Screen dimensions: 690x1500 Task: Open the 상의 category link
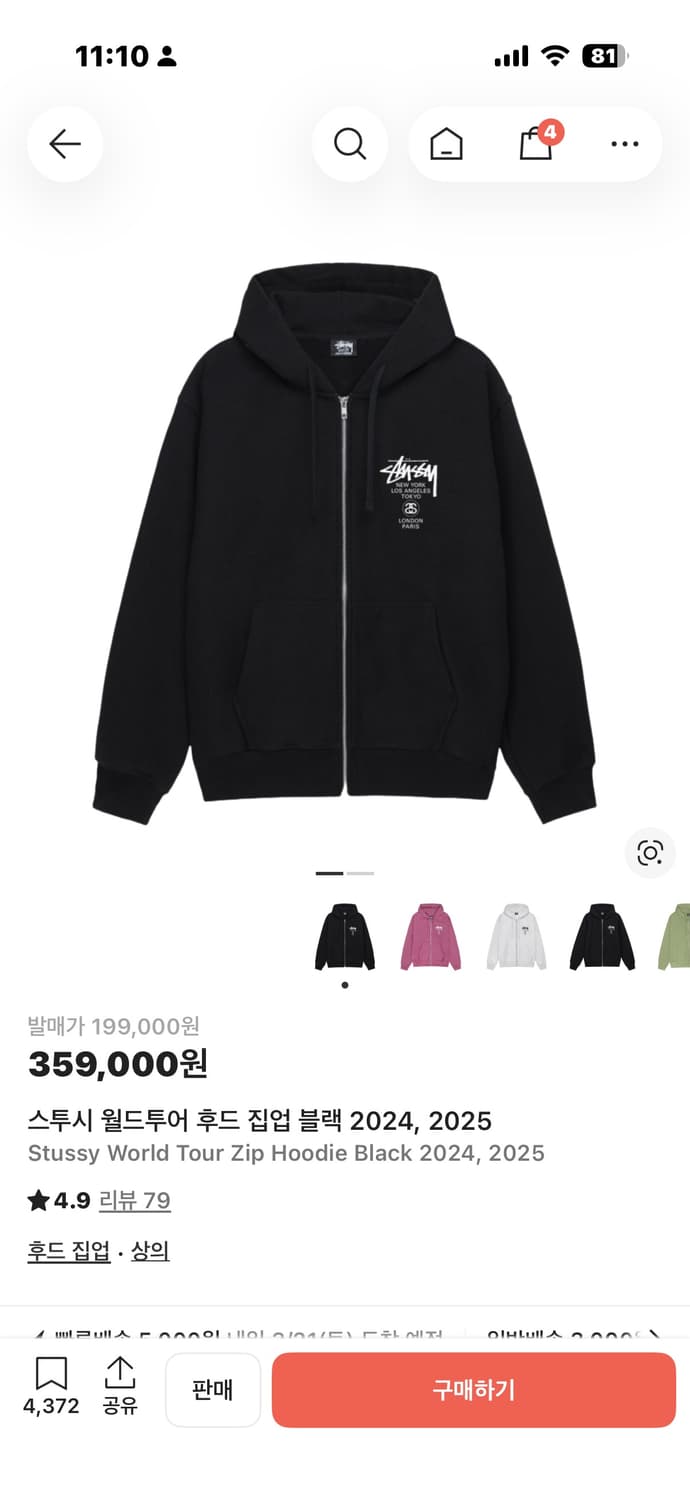pyautogui.click(x=150, y=1251)
